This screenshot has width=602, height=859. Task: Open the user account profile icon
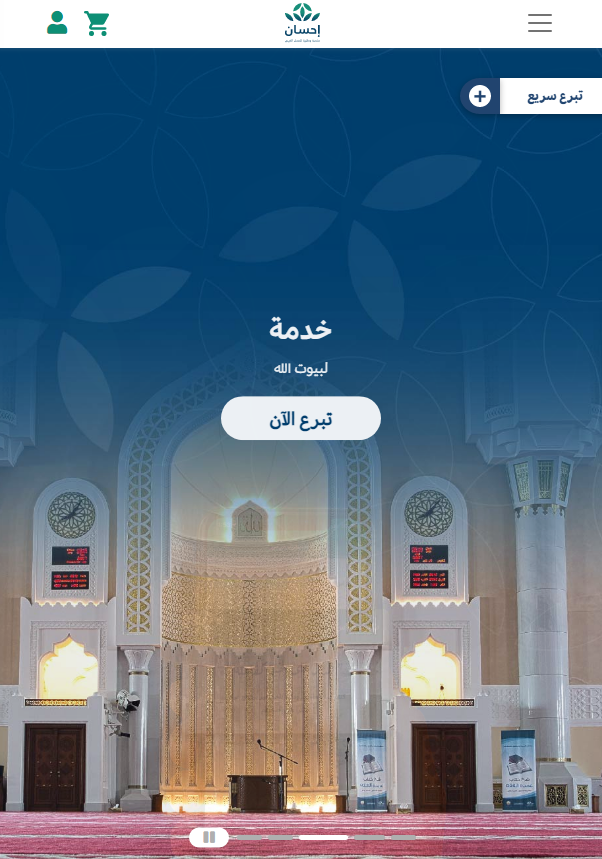[57, 23]
